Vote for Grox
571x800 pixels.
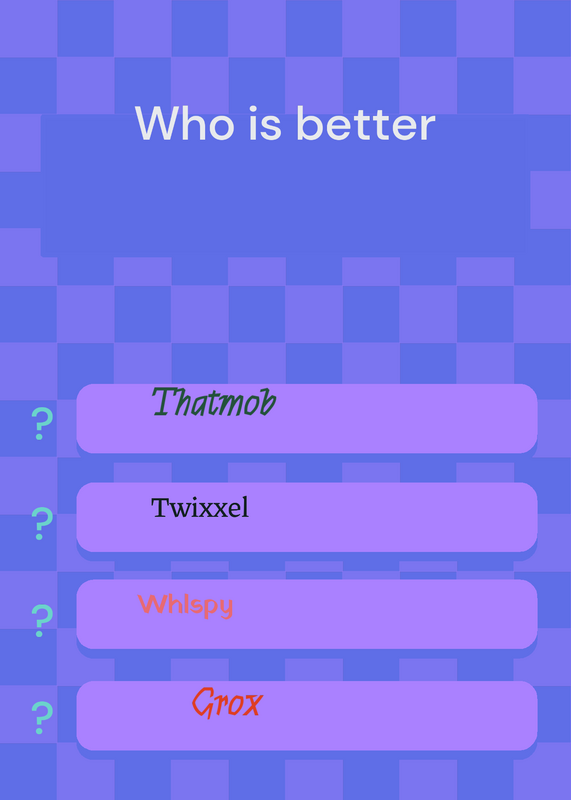[x=307, y=715]
